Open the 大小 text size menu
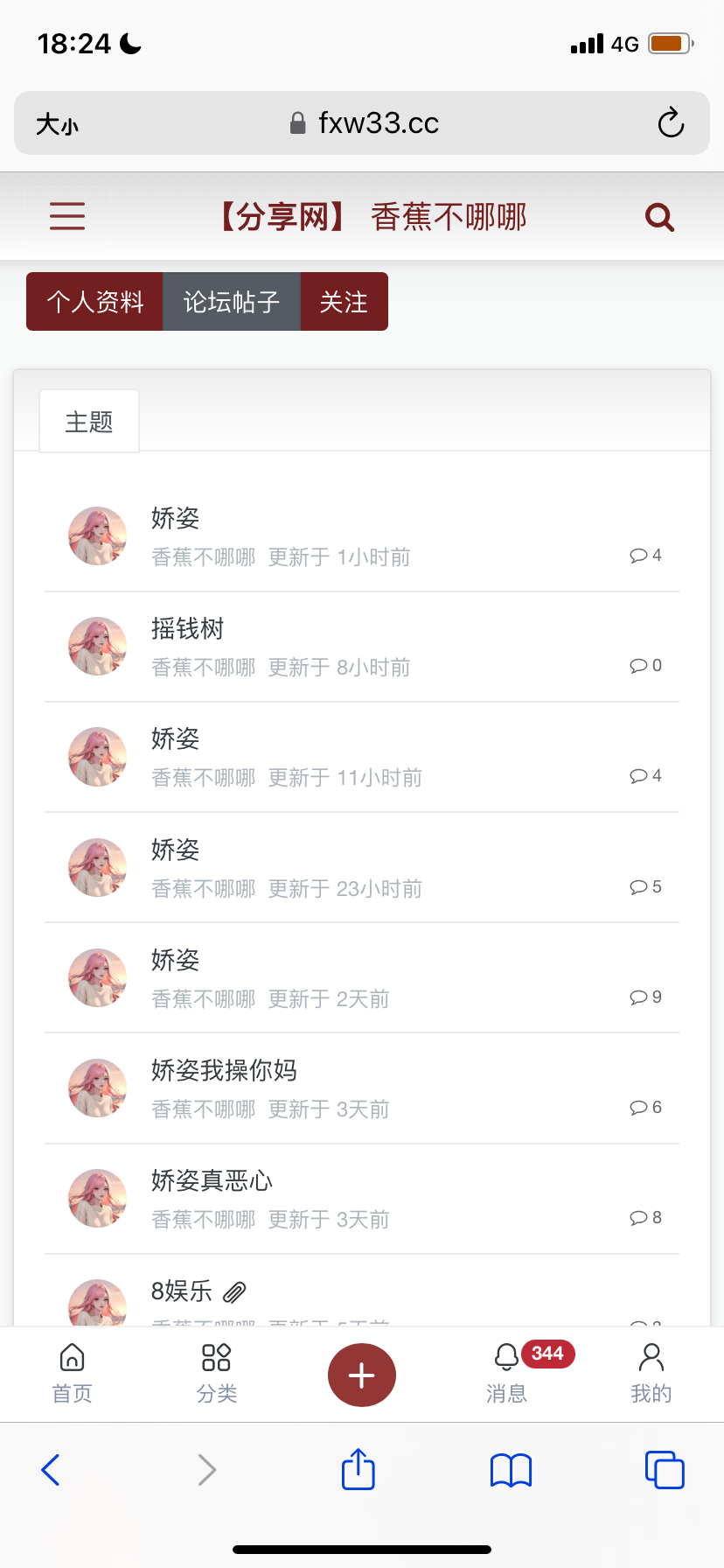724x1568 pixels. (57, 124)
